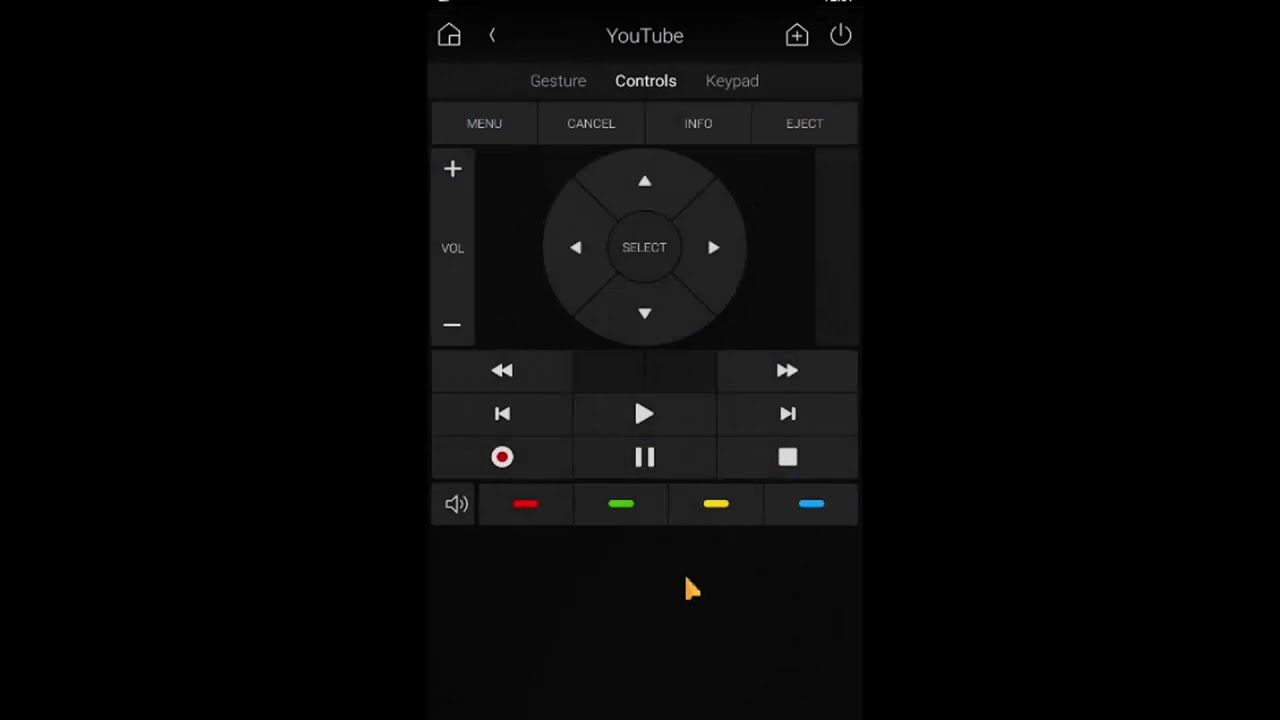
Task: Tap the MENU button
Action: [484, 123]
